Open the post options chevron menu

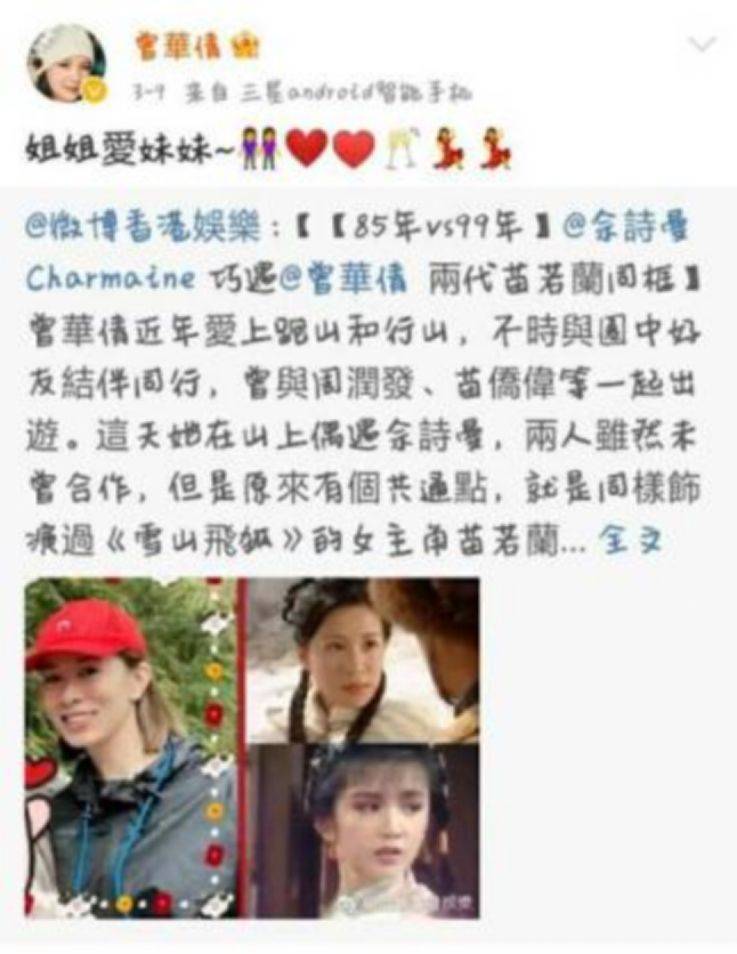703,44
